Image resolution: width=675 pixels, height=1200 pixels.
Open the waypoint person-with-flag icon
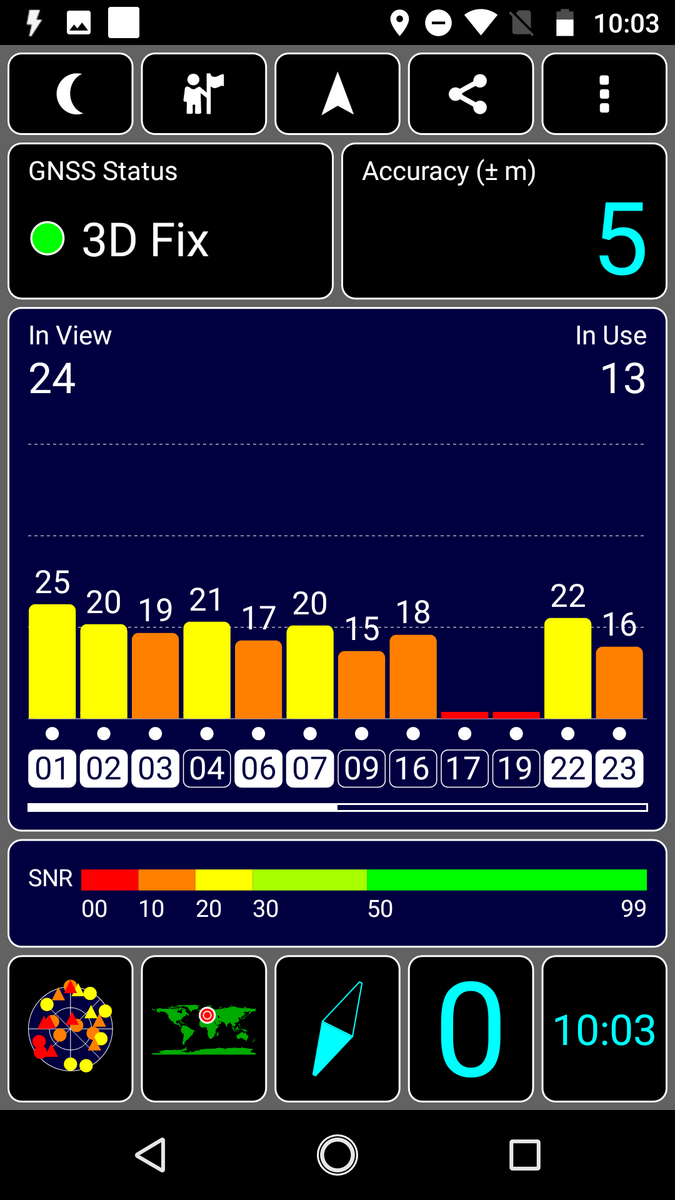(204, 94)
